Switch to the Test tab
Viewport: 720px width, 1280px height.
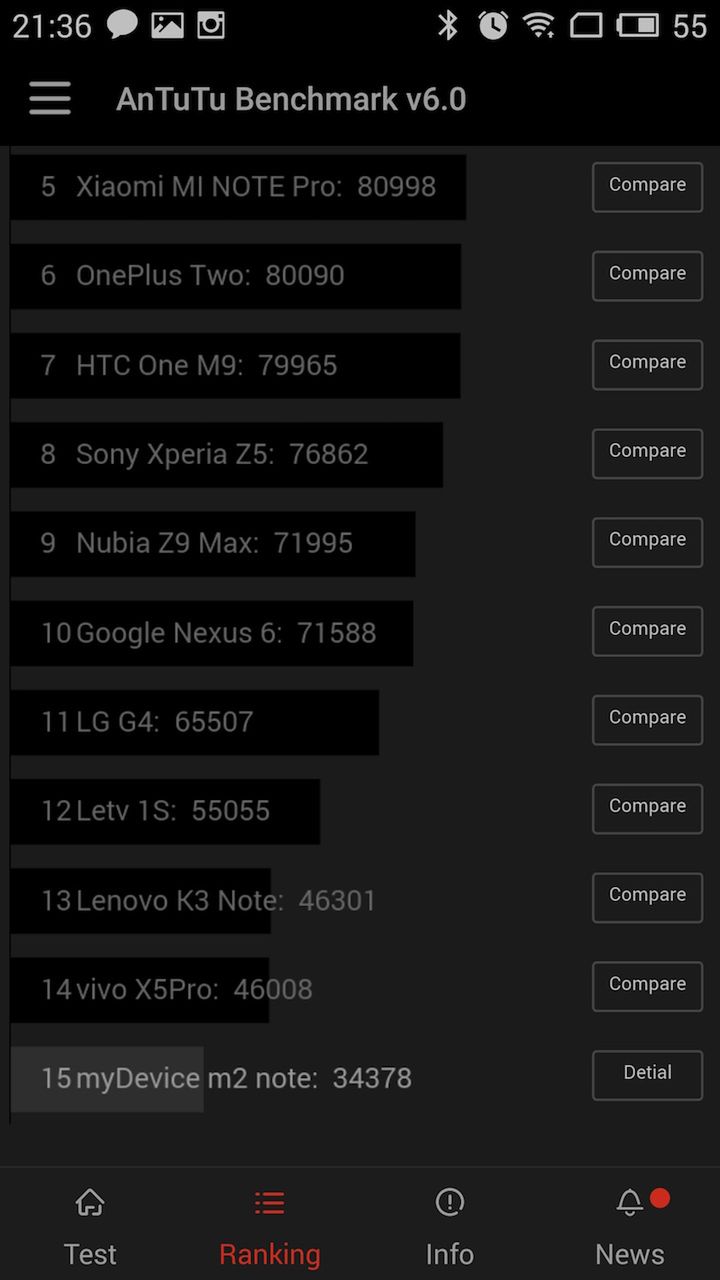click(90, 1226)
